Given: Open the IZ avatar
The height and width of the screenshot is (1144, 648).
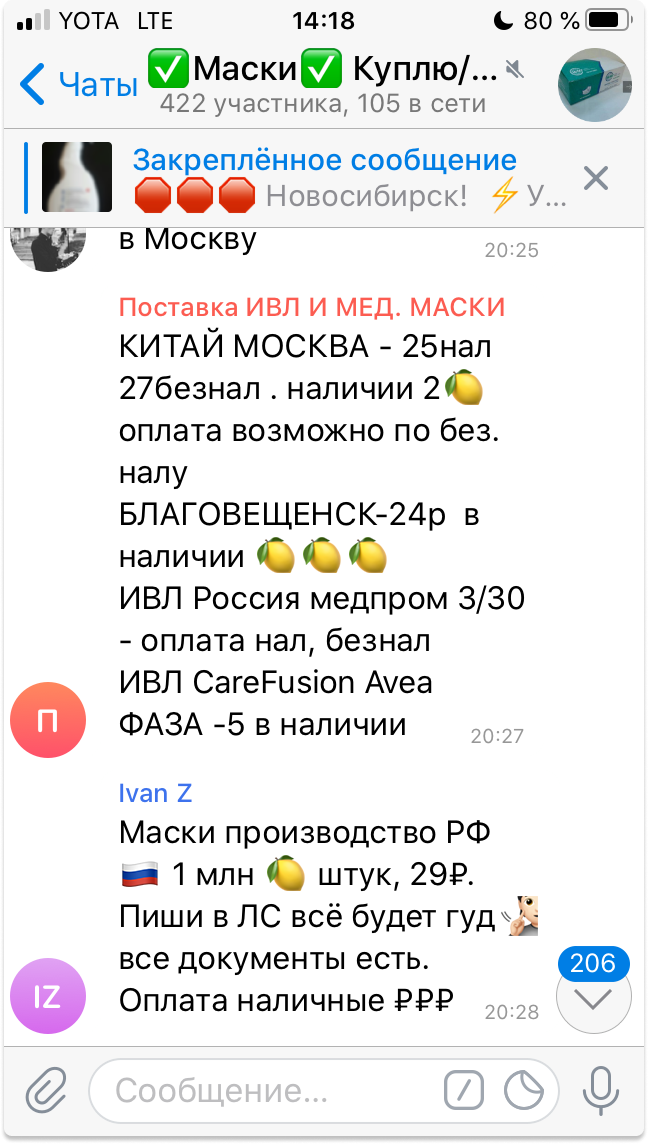Looking at the screenshot, I should (48, 995).
